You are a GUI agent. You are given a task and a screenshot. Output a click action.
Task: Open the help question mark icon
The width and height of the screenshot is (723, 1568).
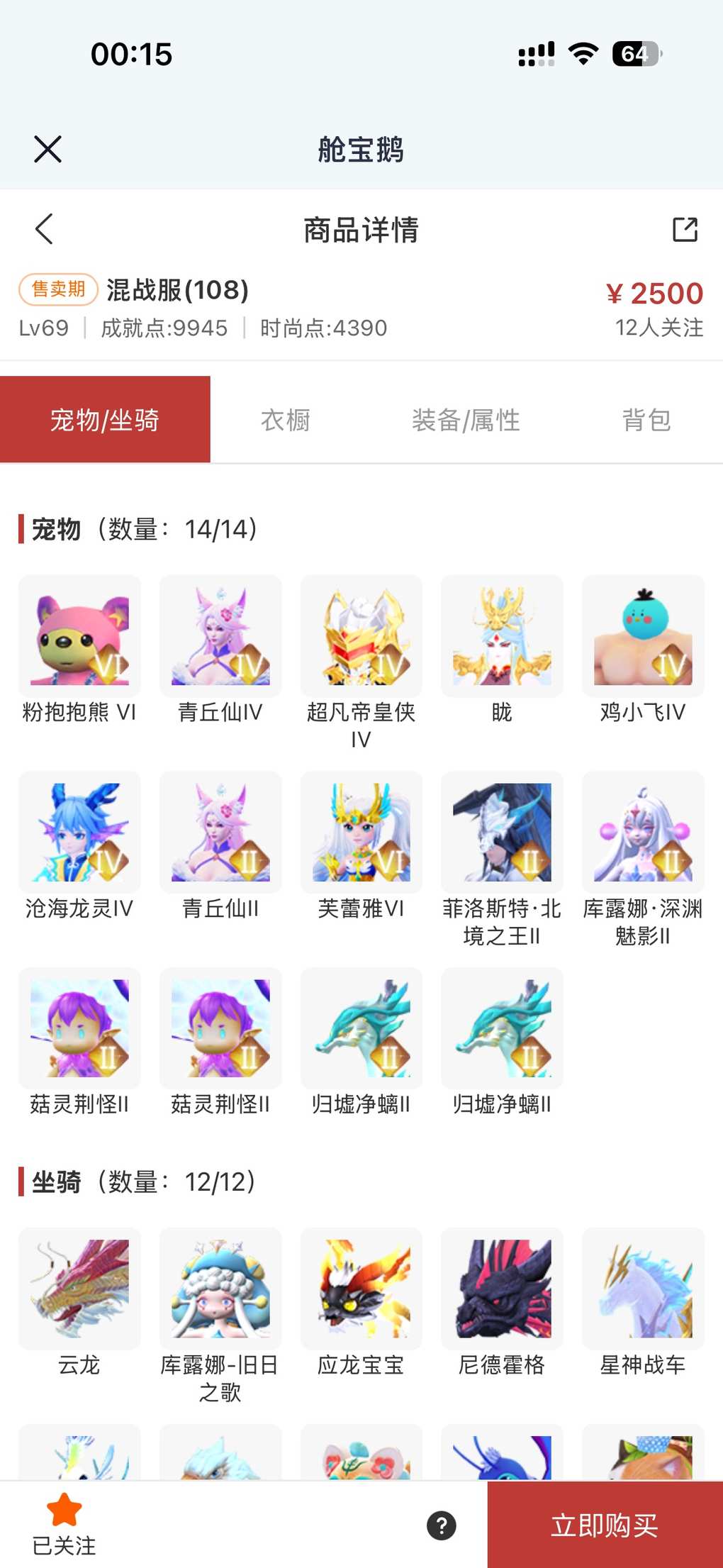pos(442,1525)
